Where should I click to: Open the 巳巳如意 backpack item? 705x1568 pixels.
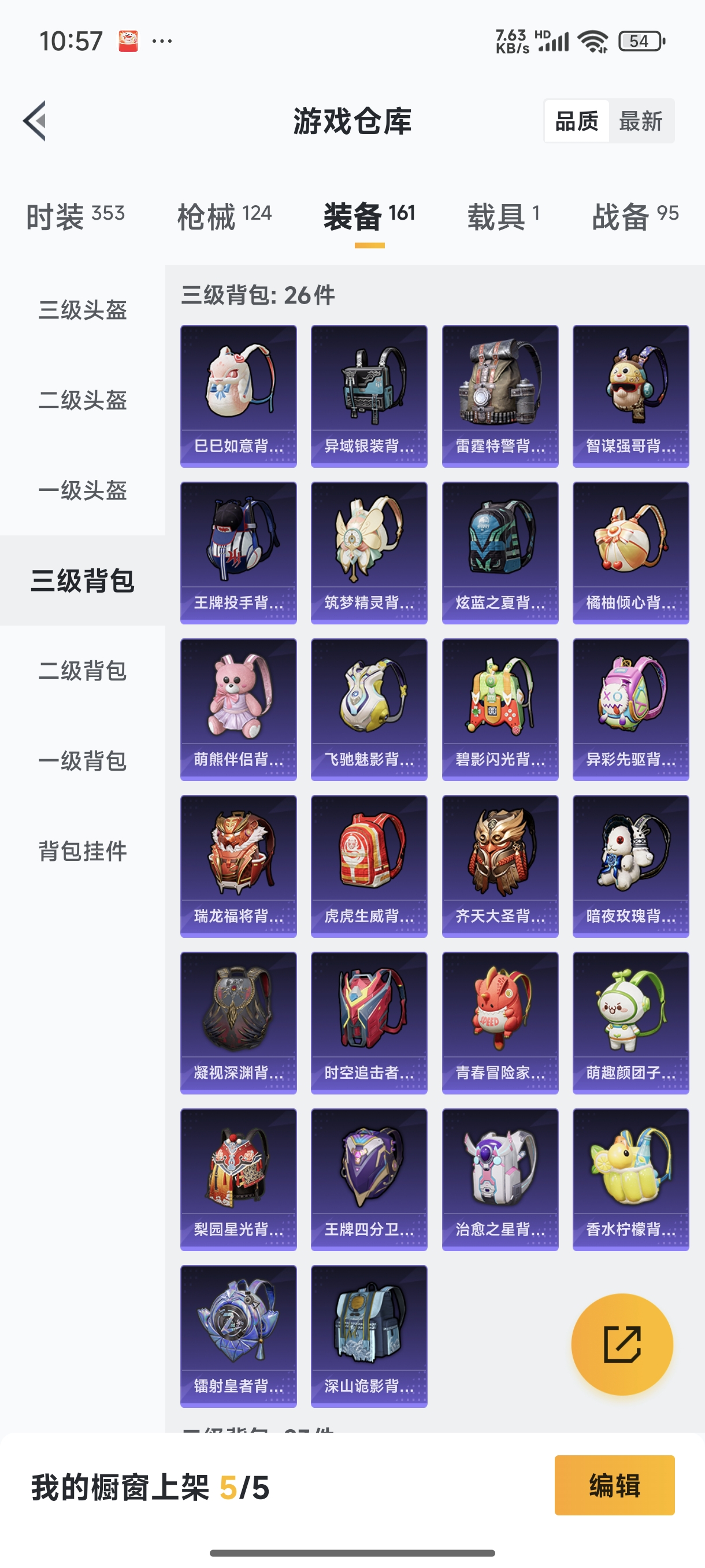tap(239, 396)
